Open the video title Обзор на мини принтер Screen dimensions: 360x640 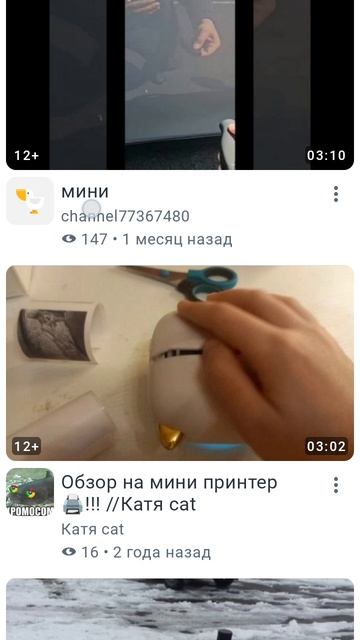pos(169,493)
